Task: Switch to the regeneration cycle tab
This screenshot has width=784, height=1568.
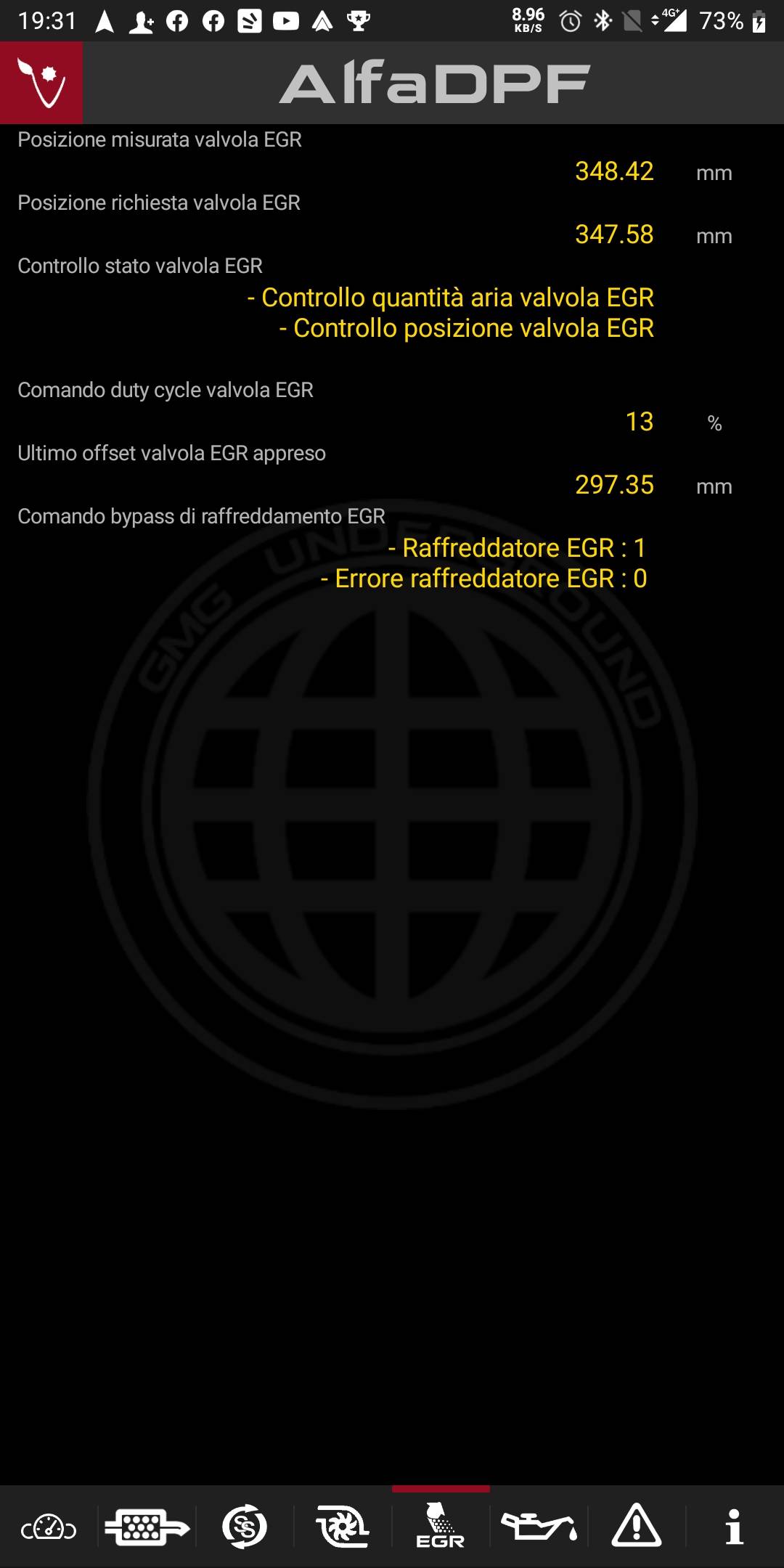Action: click(245, 1527)
